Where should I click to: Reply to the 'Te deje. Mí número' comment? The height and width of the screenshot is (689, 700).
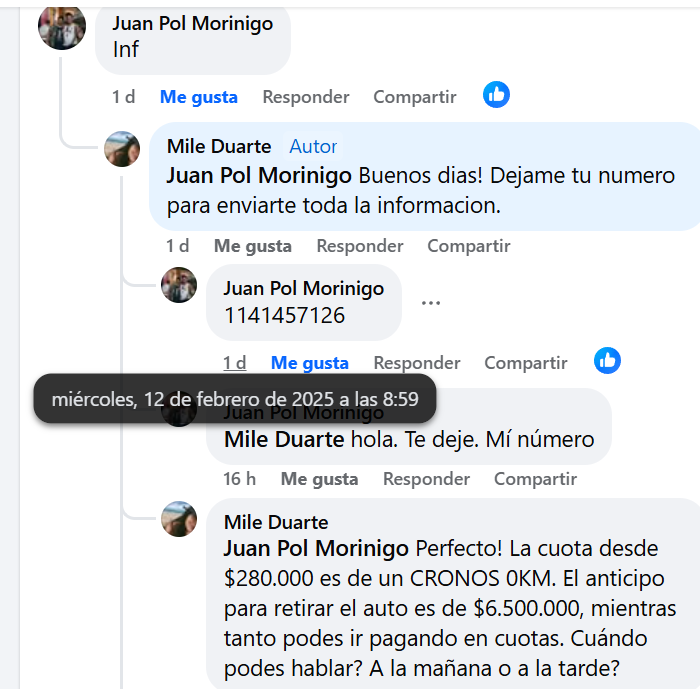(x=426, y=479)
